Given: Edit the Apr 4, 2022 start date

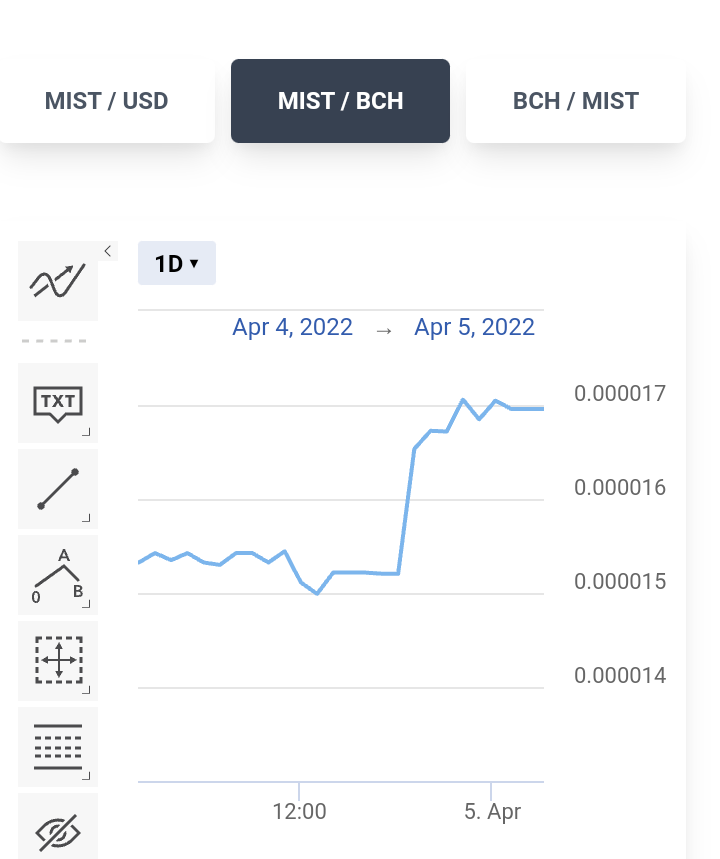Looking at the screenshot, I should coord(293,328).
